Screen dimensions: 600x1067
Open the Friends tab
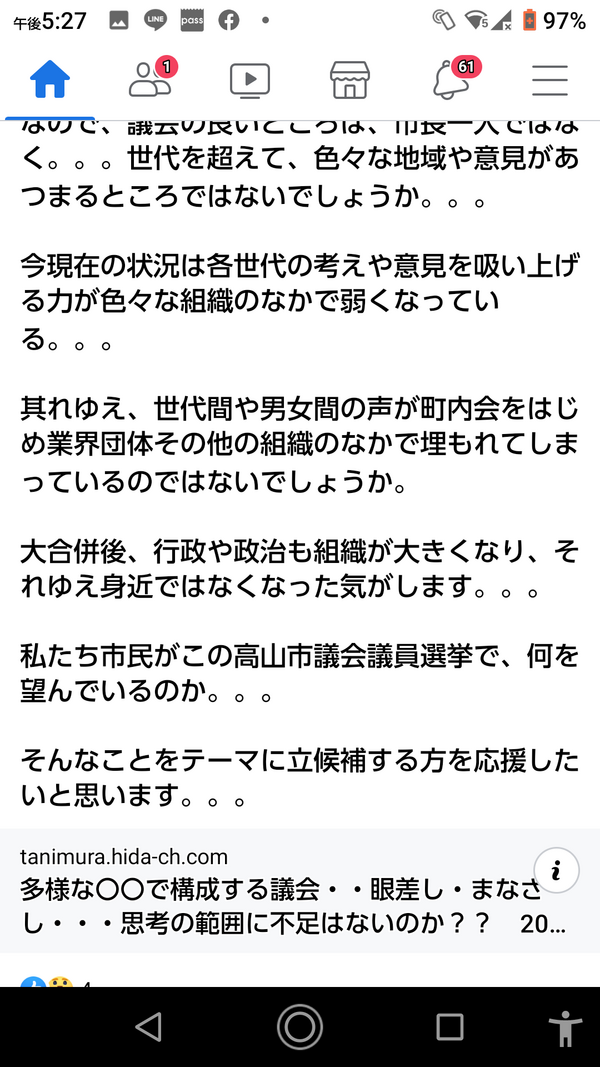150,79
